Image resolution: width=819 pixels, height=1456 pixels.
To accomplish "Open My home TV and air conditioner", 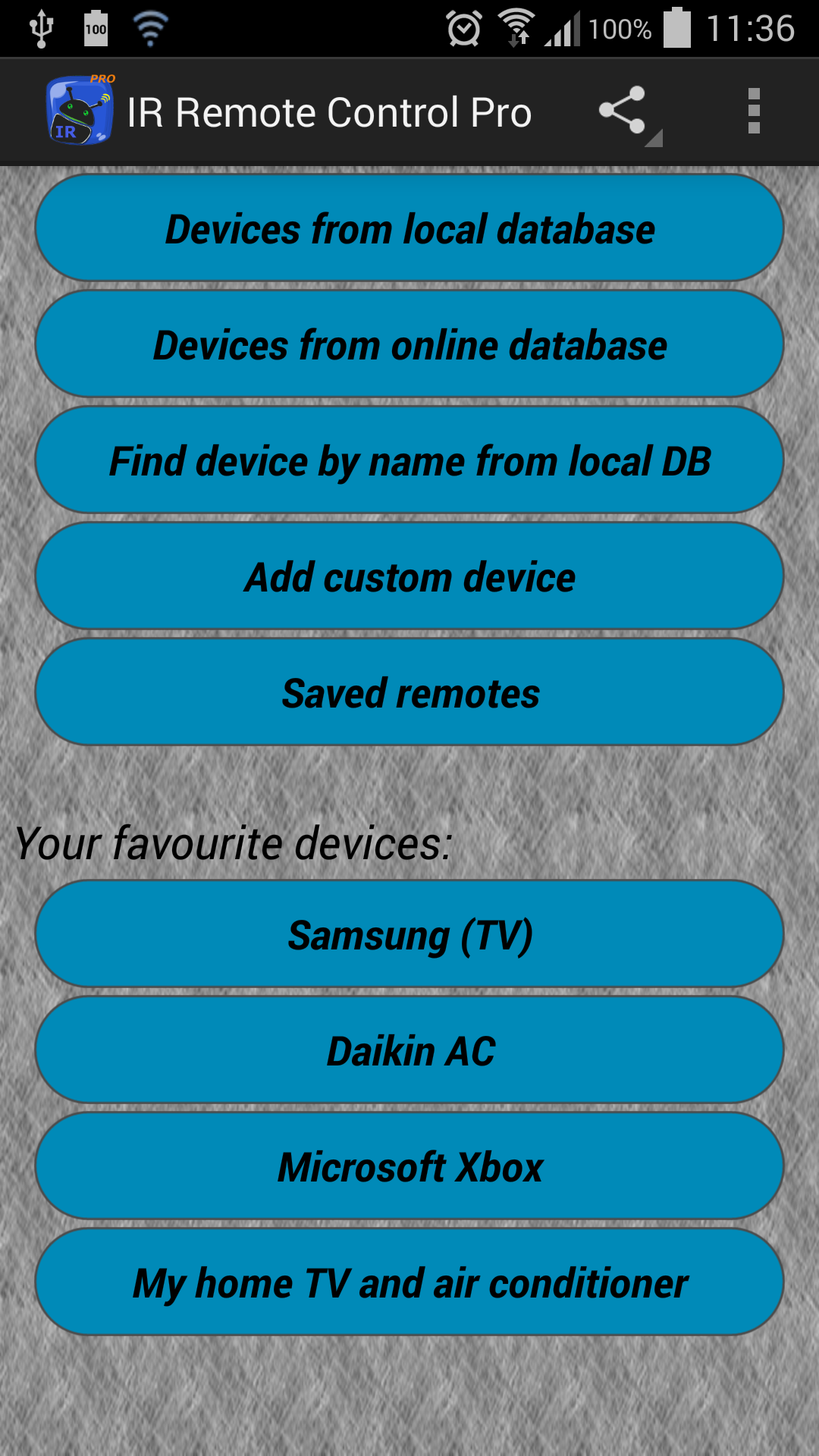I will pyautogui.click(x=409, y=1282).
